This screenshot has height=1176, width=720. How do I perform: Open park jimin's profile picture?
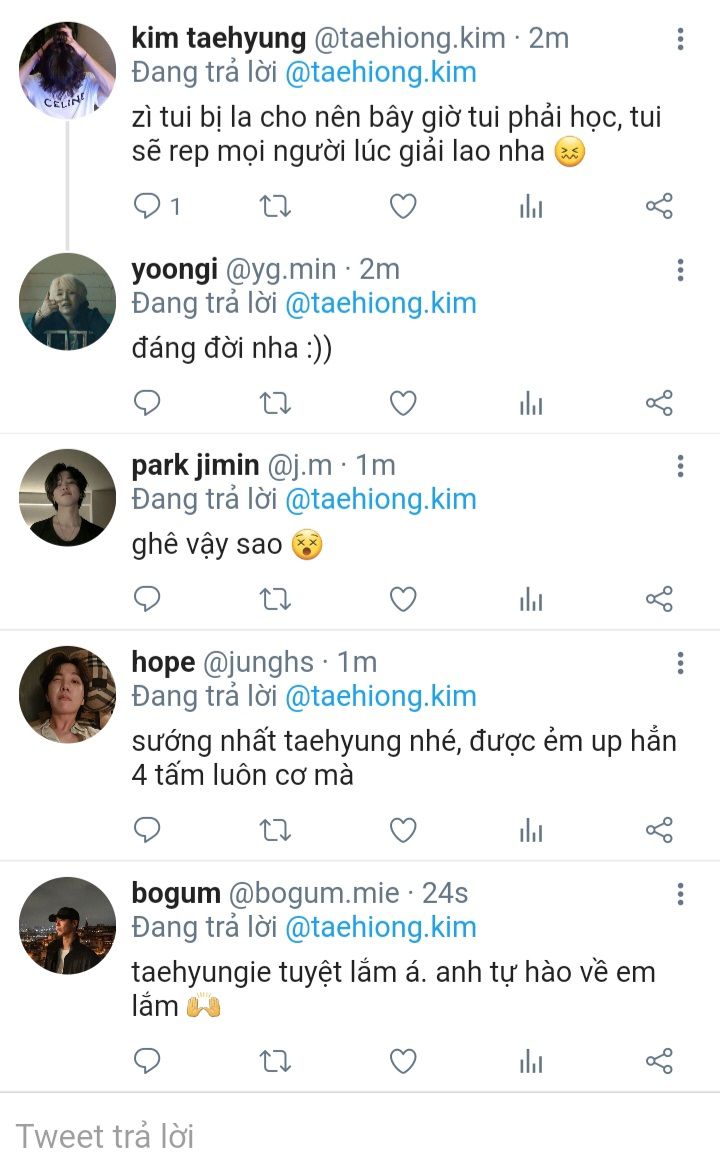pos(67,497)
